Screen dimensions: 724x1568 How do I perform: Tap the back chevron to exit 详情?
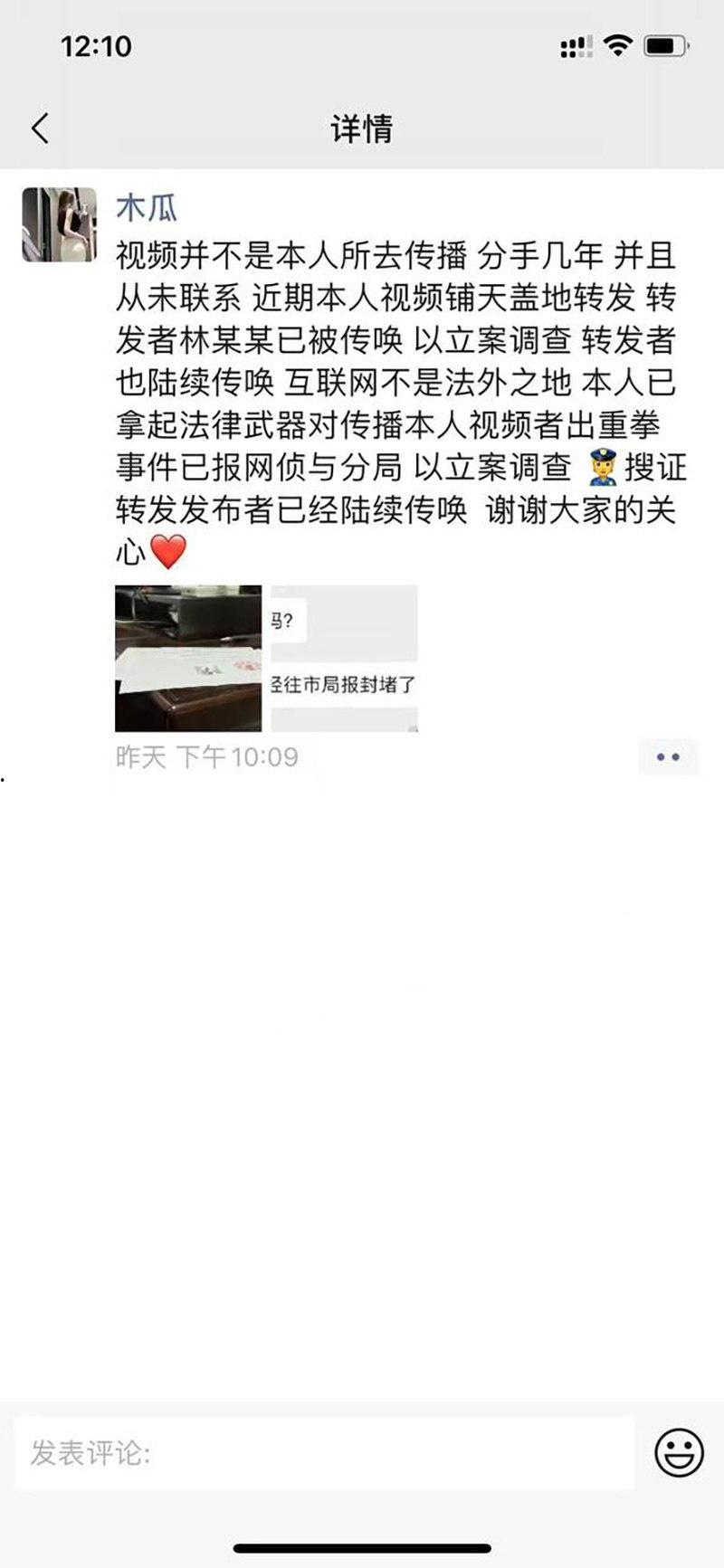pos(38,128)
